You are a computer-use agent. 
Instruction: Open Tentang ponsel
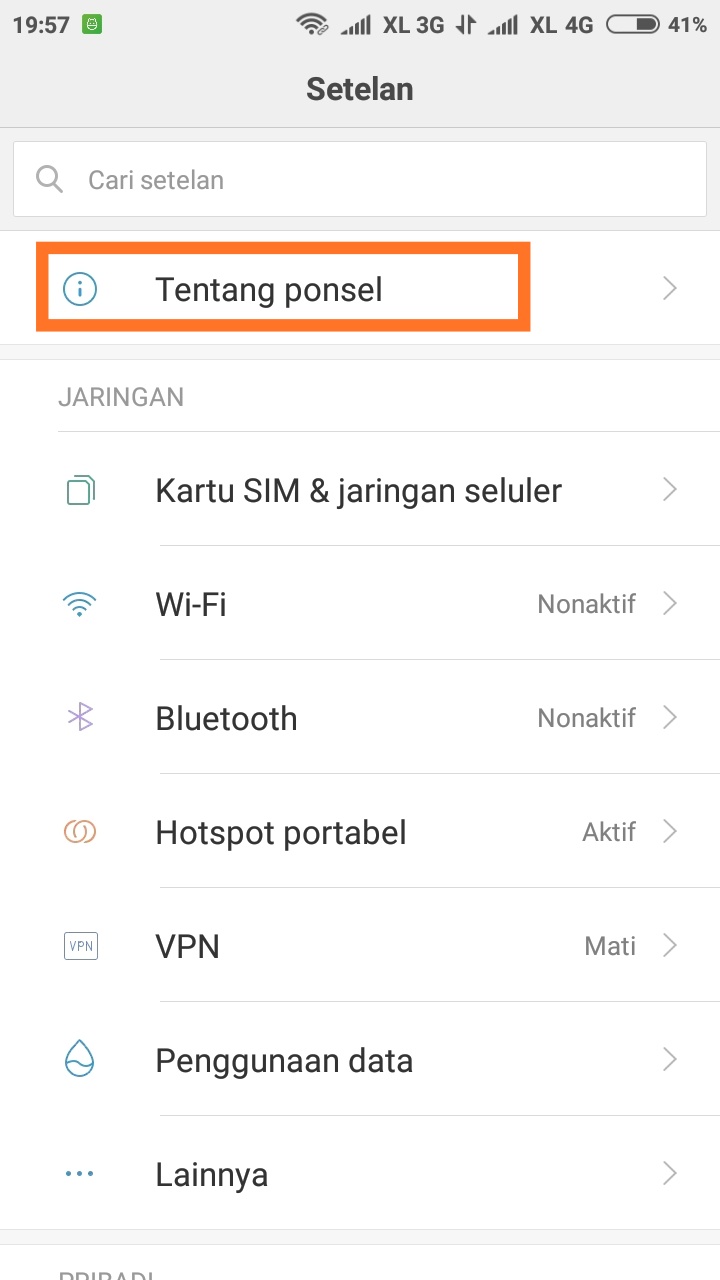point(360,289)
